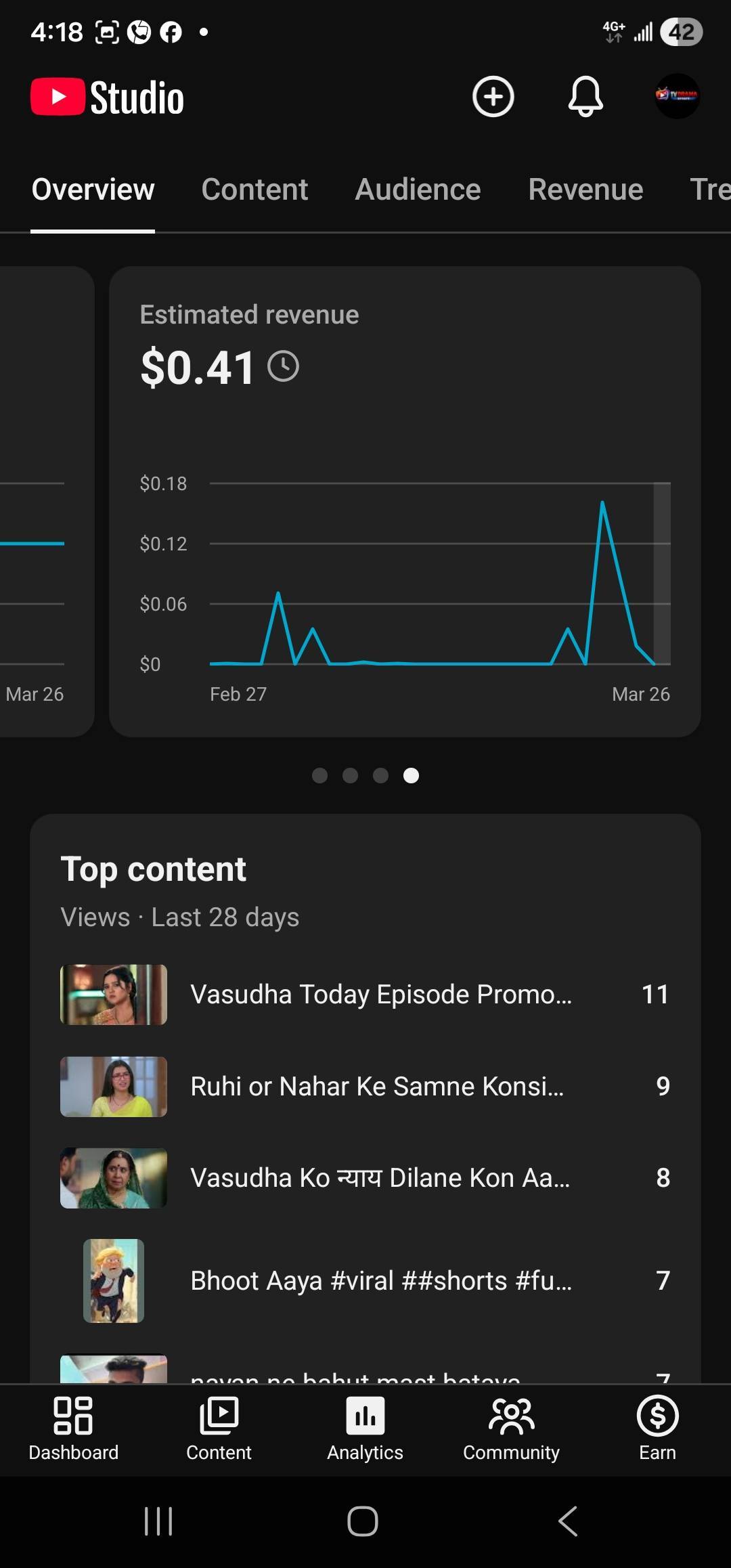
Task: Switch to the Revenue tab
Action: tap(585, 190)
